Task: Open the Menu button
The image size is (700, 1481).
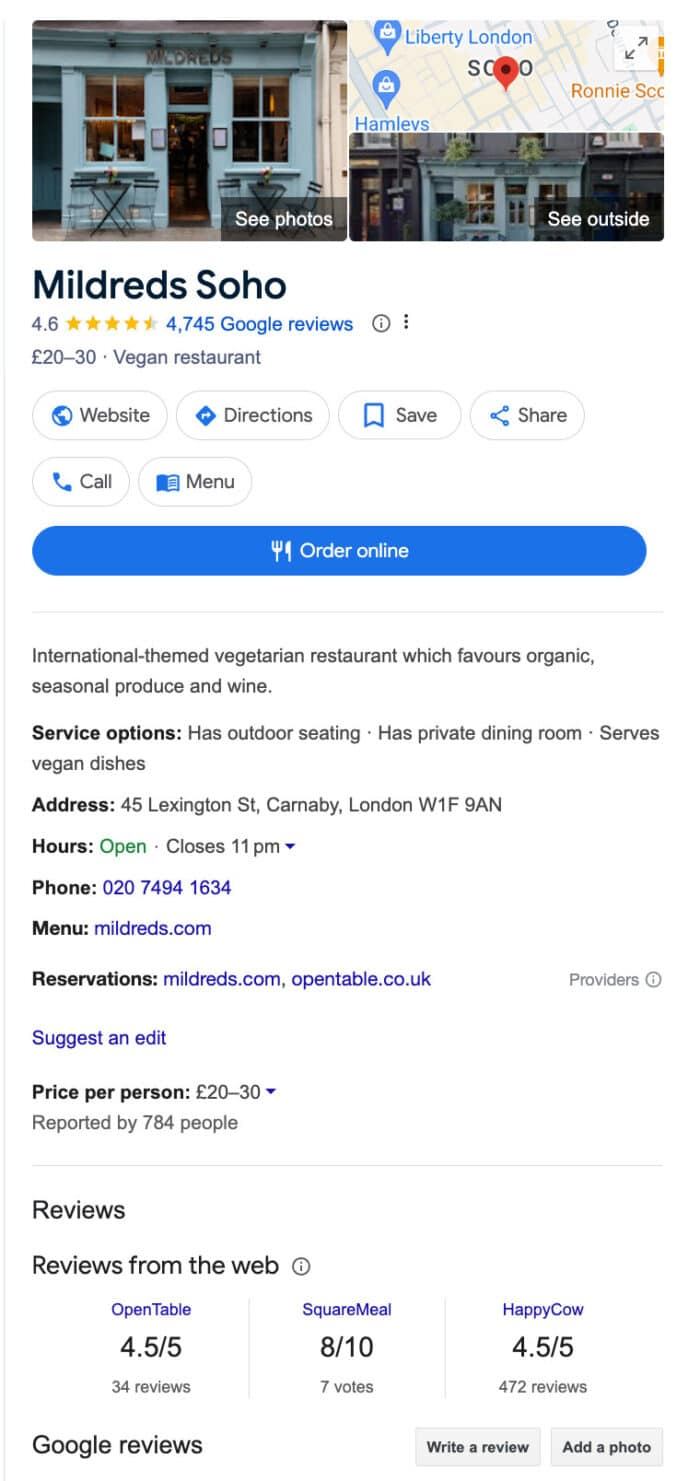Action: click(195, 481)
